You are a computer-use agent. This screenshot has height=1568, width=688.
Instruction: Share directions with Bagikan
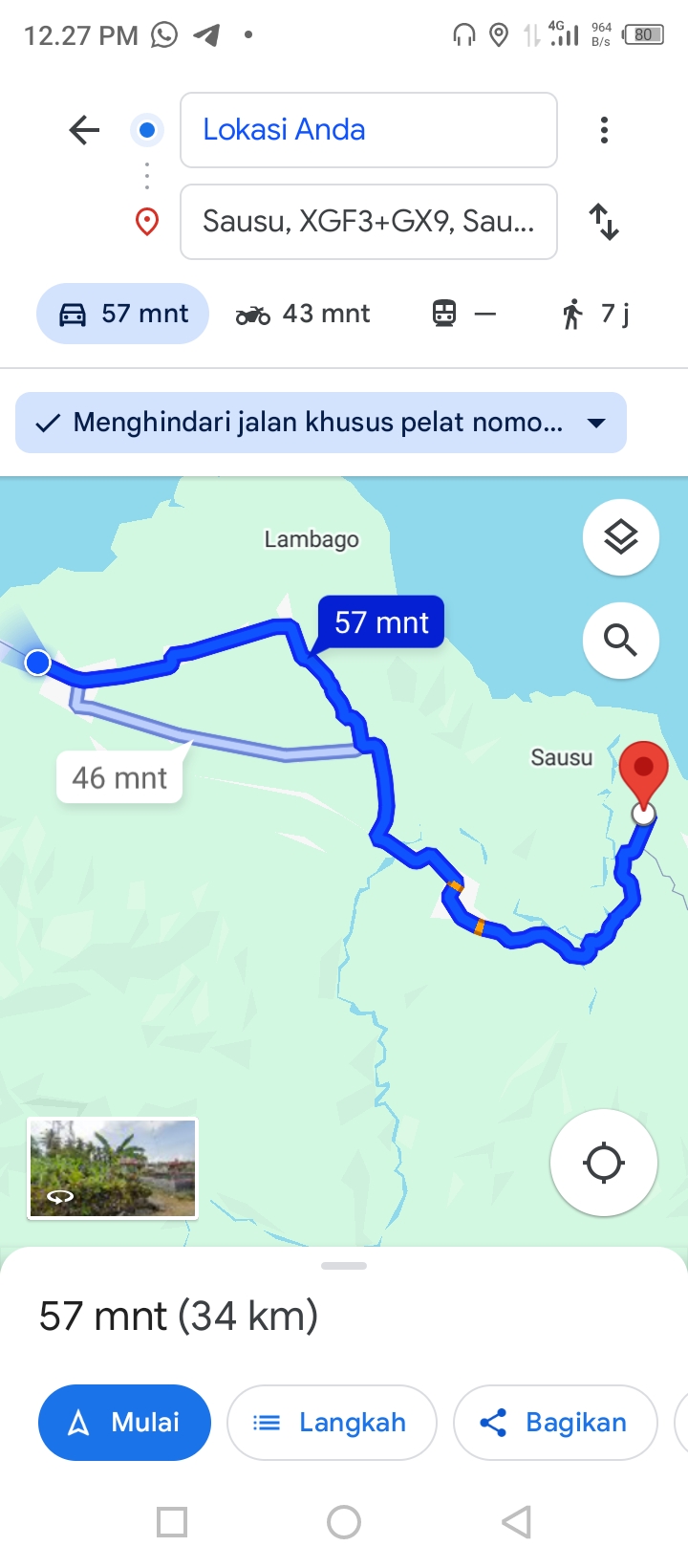coord(555,1423)
